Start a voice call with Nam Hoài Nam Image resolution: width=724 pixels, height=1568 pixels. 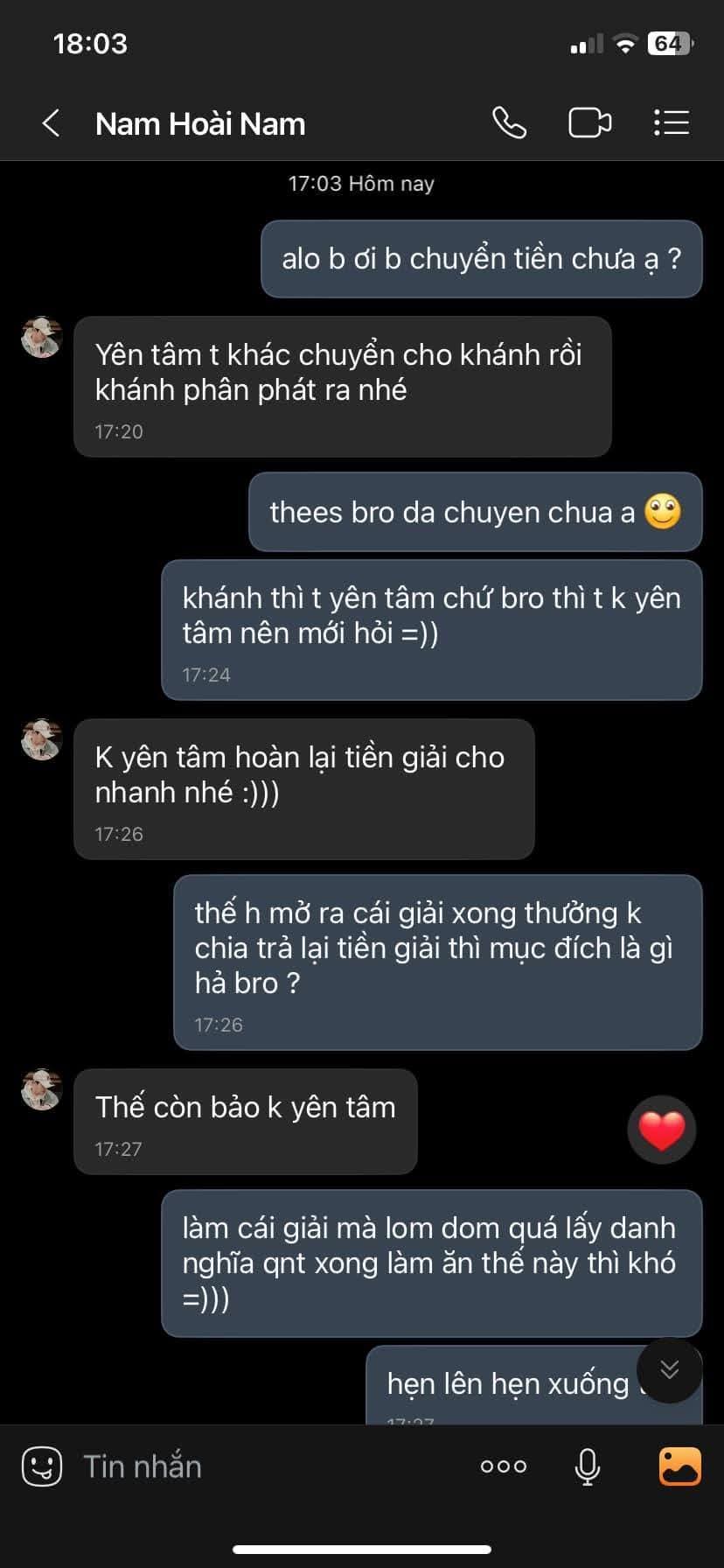click(509, 123)
